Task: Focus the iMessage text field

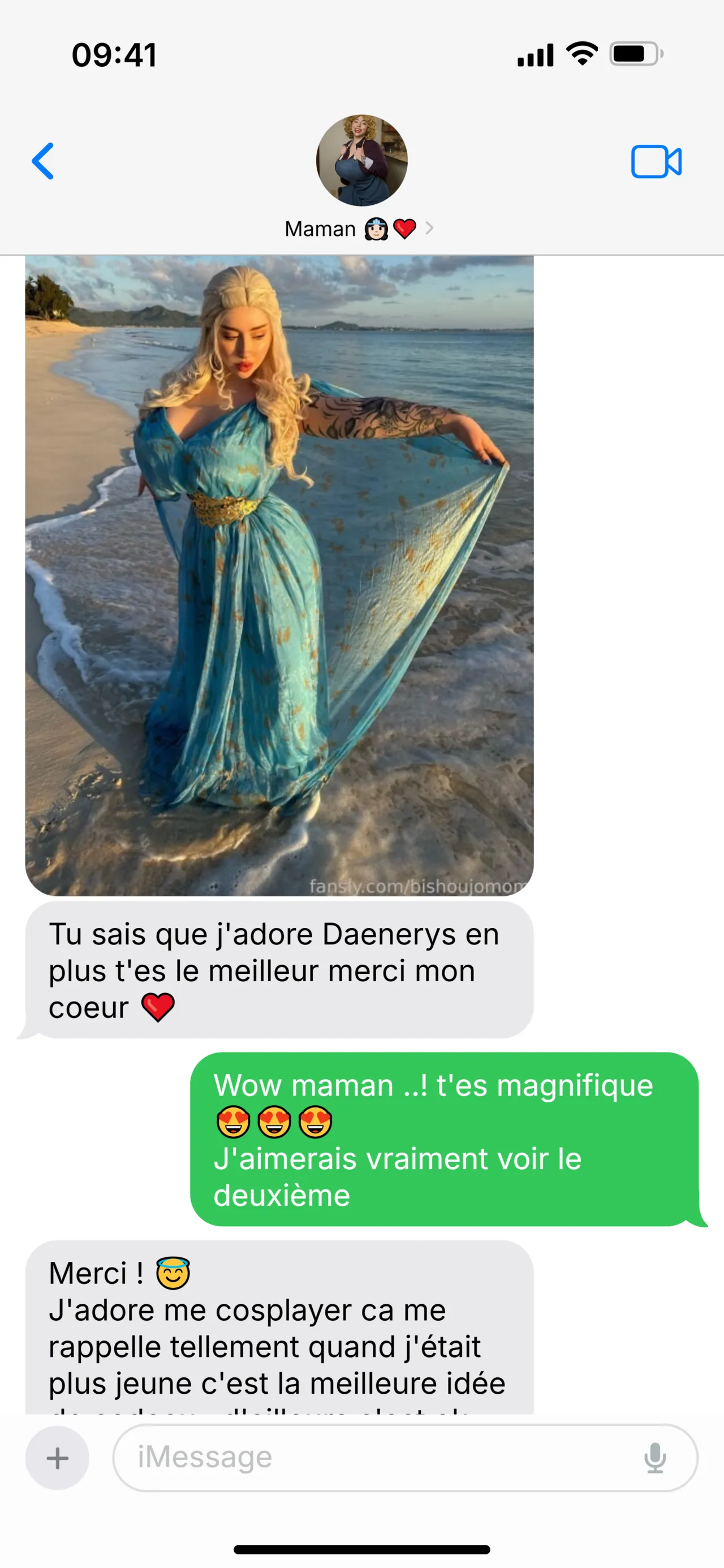Action: (377, 1458)
